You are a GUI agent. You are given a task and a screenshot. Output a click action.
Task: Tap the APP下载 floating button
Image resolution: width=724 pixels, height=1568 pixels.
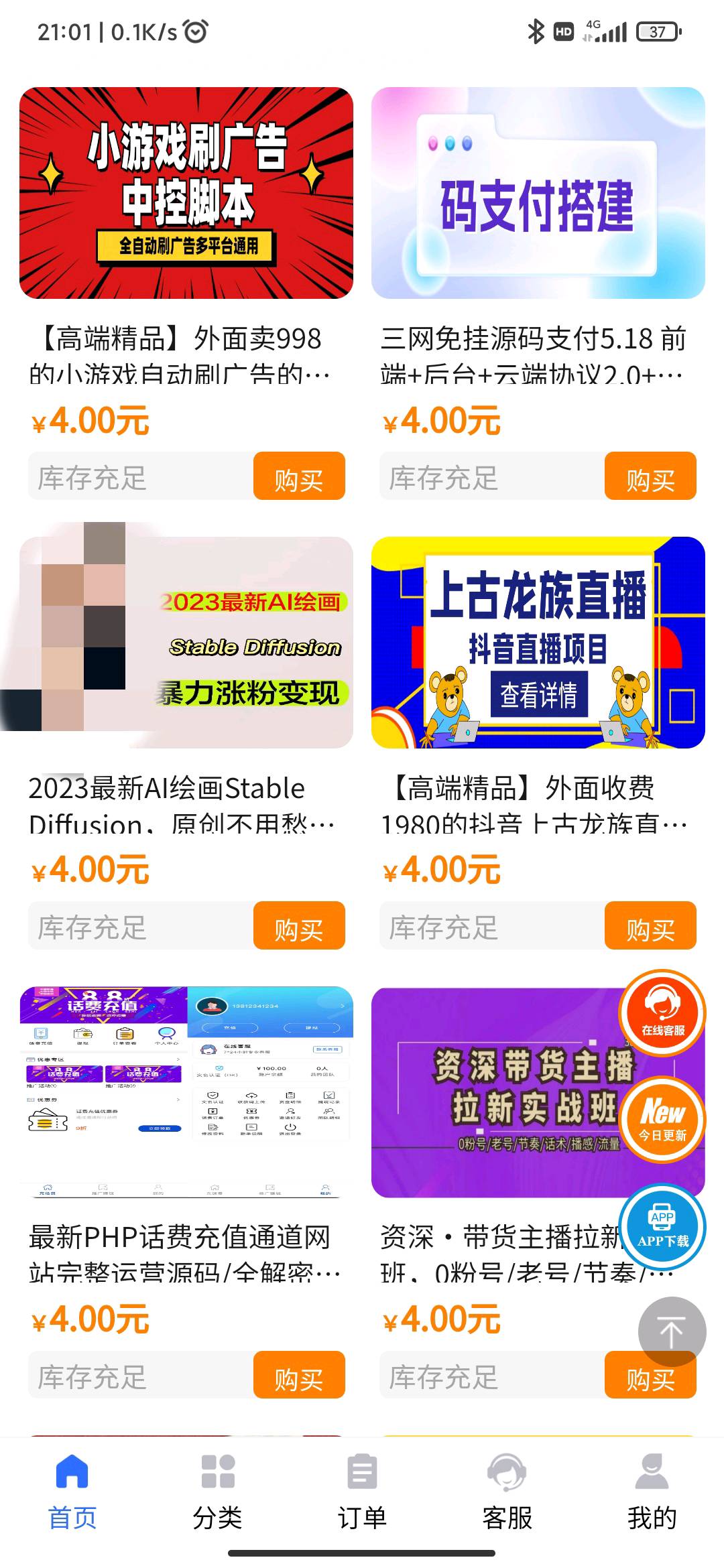662,1226
